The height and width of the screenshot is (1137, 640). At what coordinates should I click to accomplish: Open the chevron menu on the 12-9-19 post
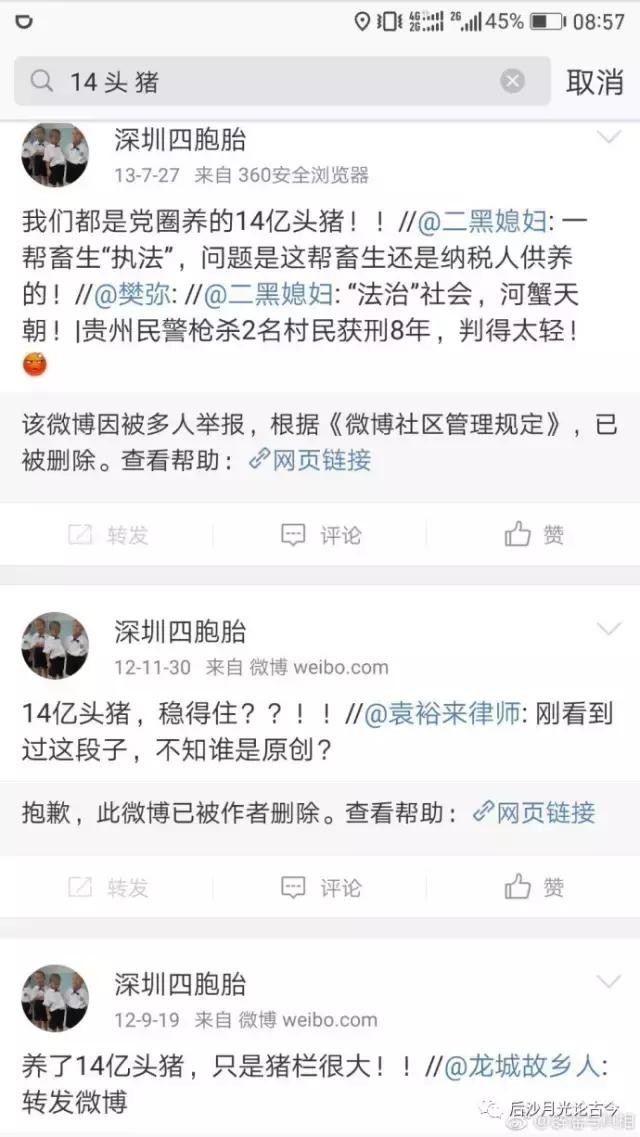tap(608, 981)
